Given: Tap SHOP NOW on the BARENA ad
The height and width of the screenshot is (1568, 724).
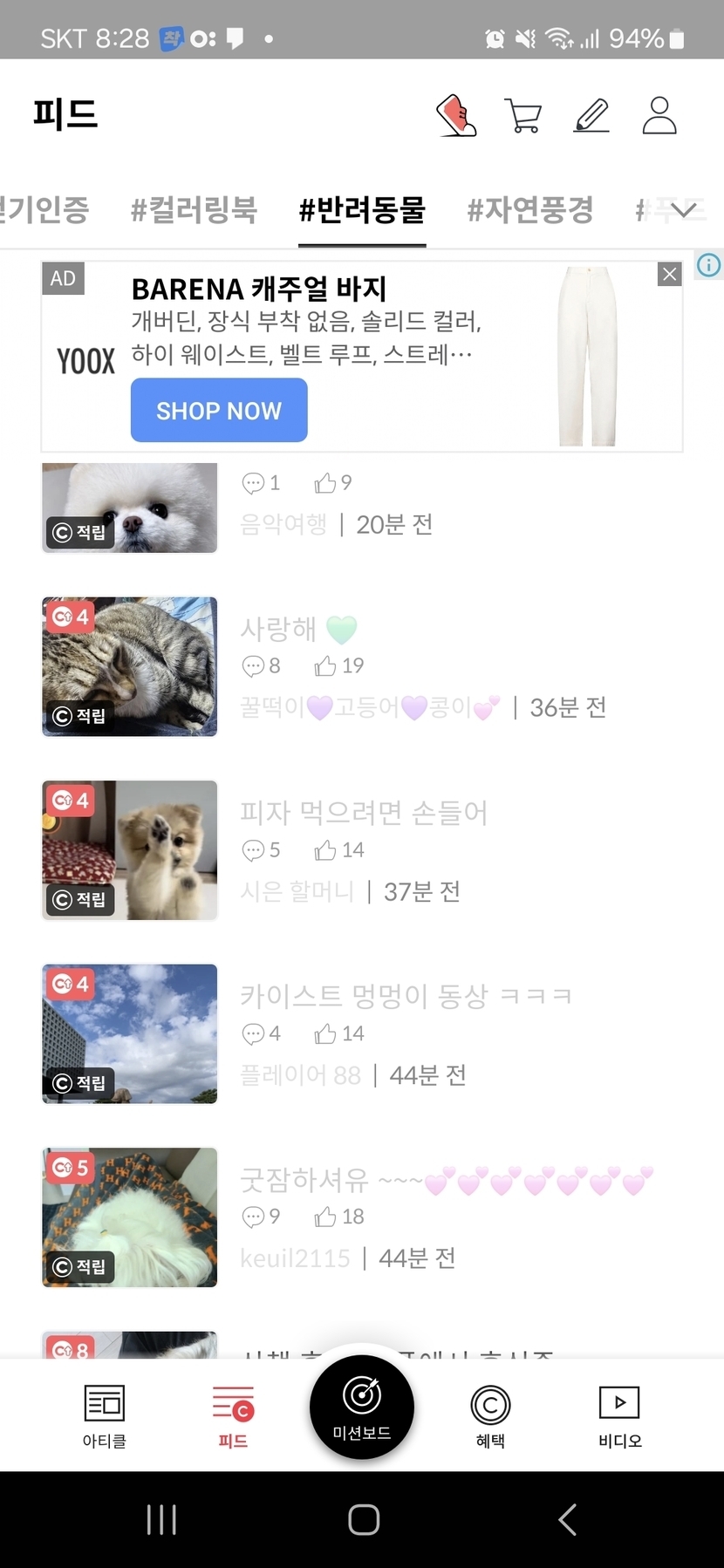Looking at the screenshot, I should 219,410.
